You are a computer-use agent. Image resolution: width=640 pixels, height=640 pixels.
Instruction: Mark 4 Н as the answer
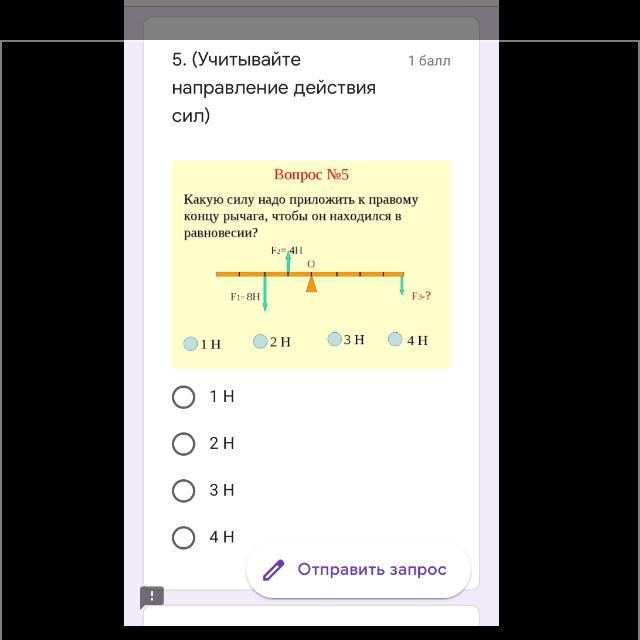point(184,537)
